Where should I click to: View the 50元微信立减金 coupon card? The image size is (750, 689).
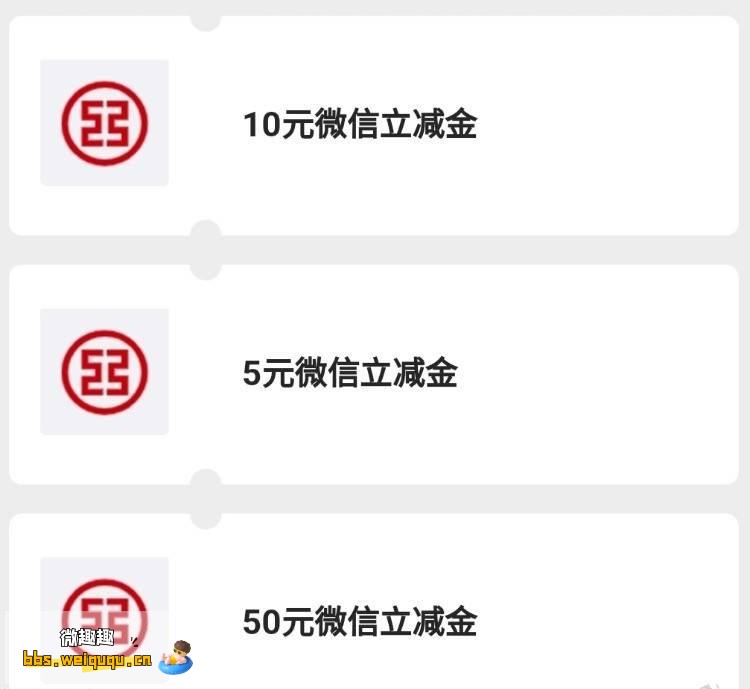point(374,621)
